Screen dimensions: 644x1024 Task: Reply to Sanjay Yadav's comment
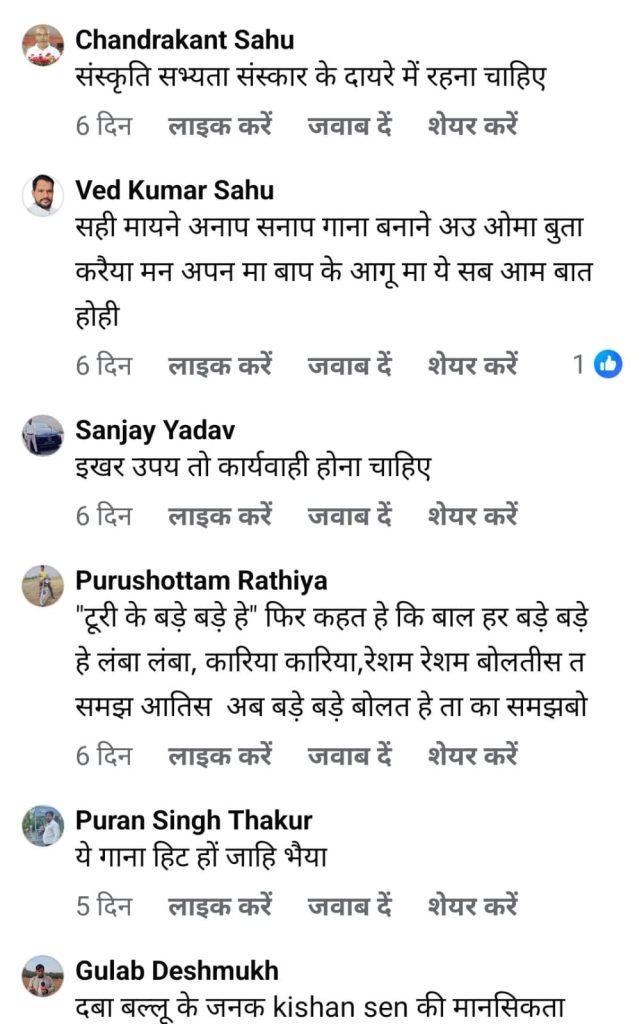pos(349,516)
